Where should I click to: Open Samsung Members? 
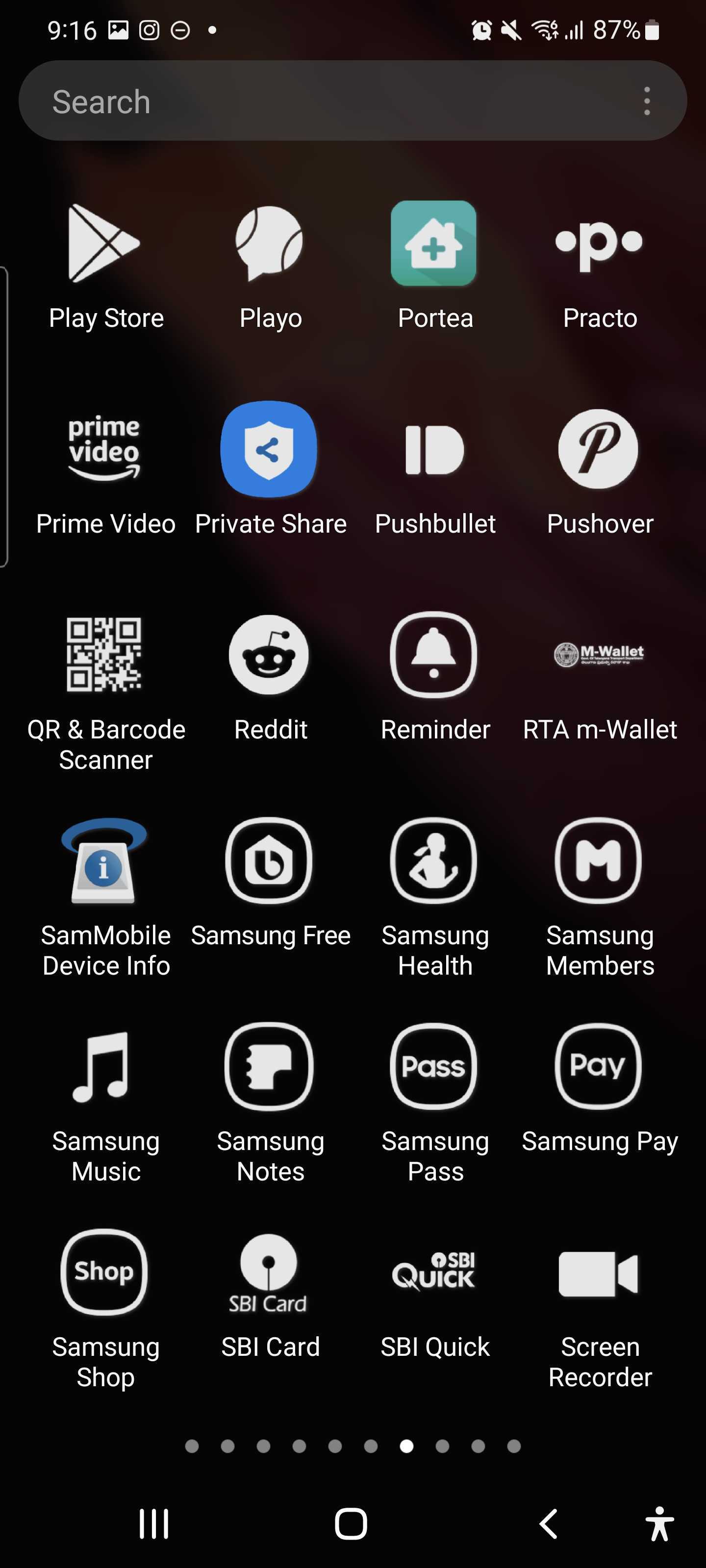[x=599, y=861]
